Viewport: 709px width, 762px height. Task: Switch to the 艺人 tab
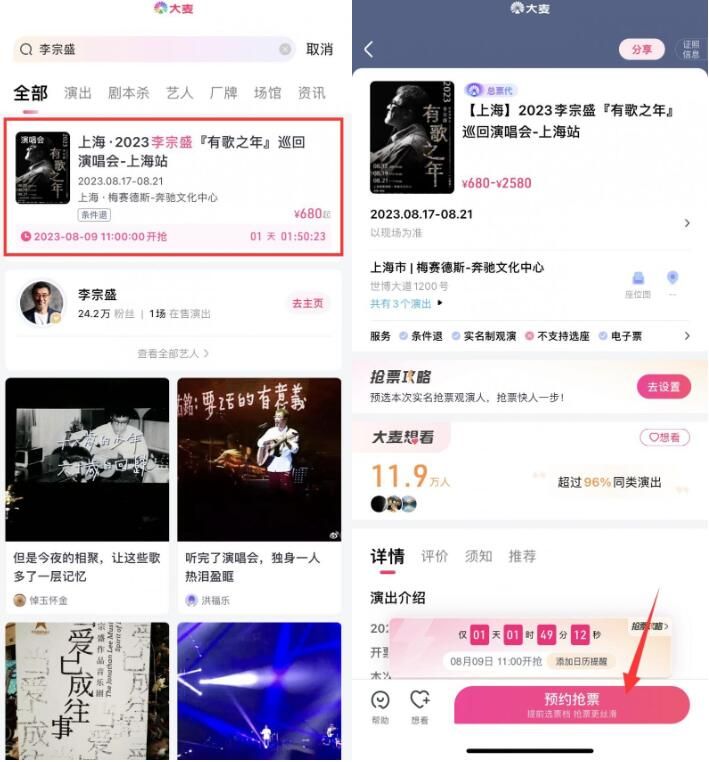(x=179, y=93)
